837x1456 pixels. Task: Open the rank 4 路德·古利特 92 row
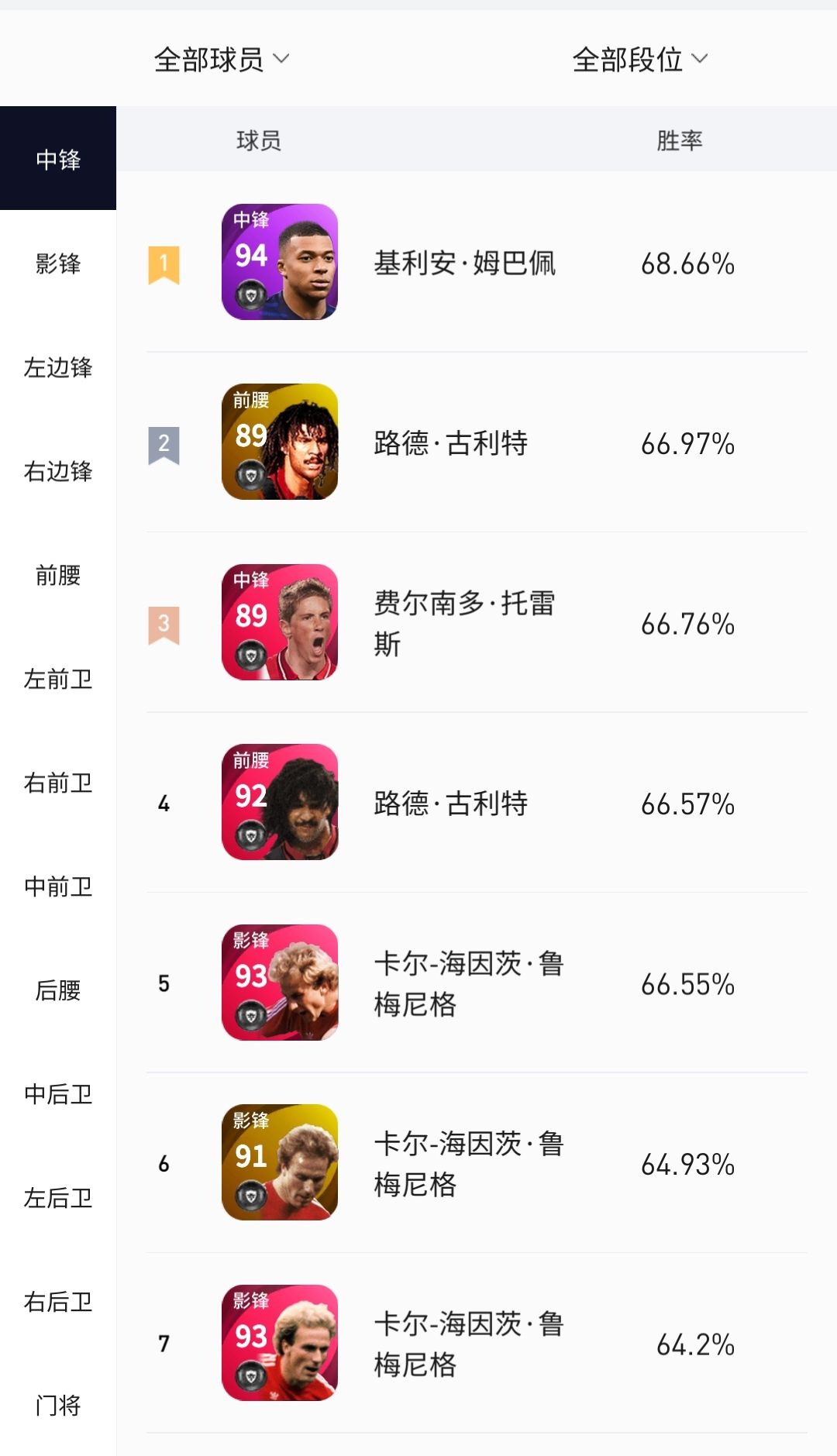477,803
